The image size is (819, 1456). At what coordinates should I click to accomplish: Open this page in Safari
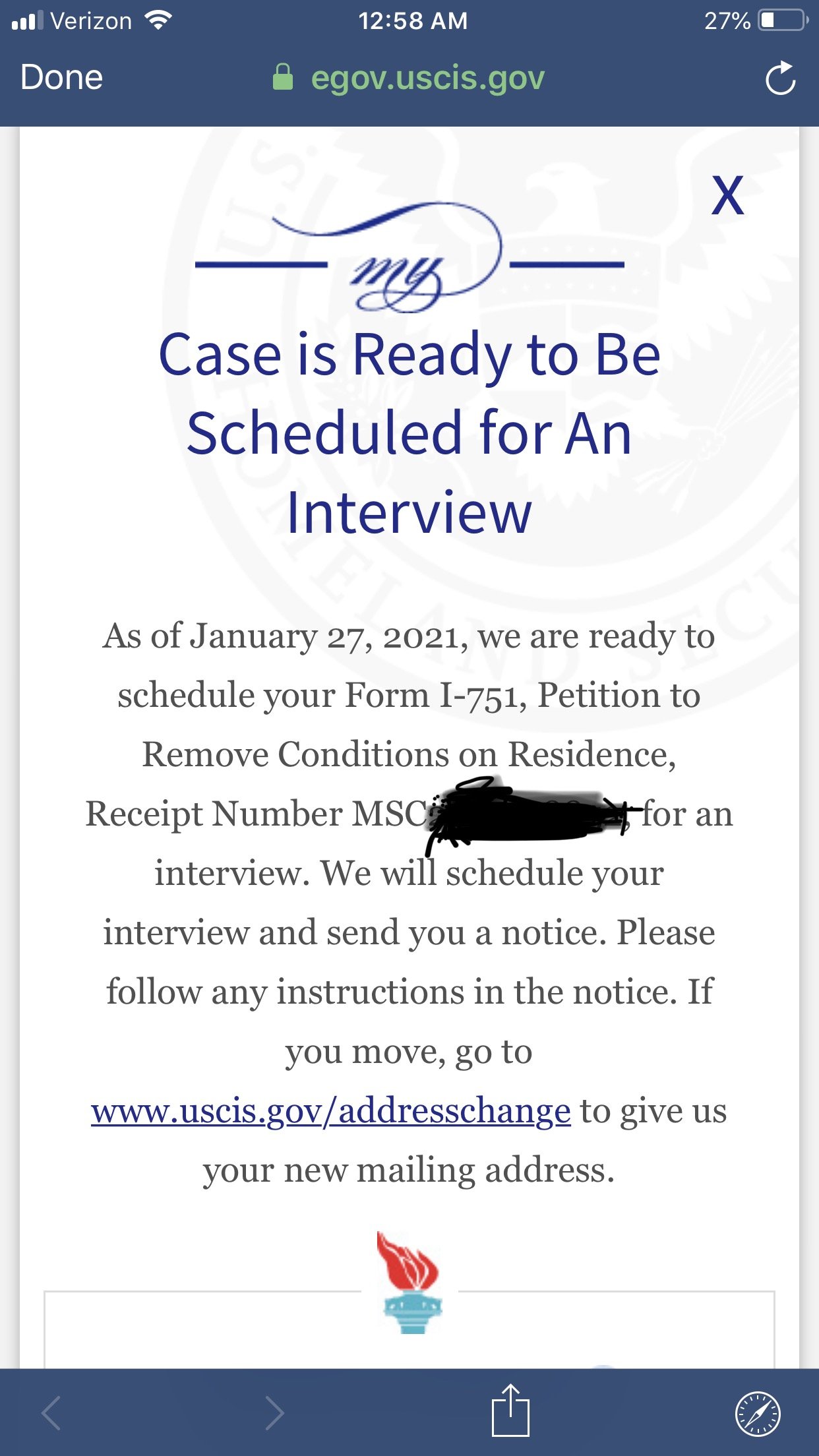[758, 1414]
